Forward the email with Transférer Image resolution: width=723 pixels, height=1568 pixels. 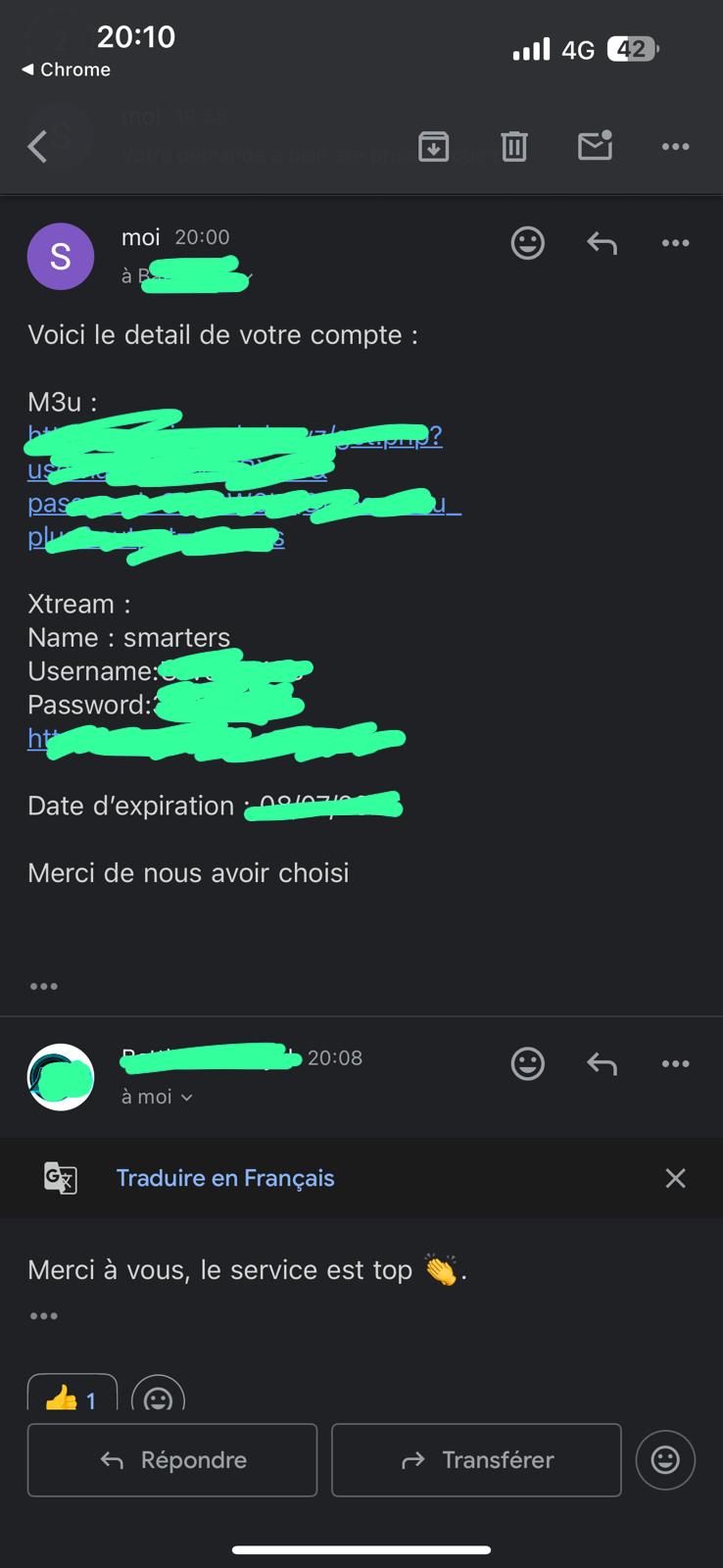tap(476, 1460)
